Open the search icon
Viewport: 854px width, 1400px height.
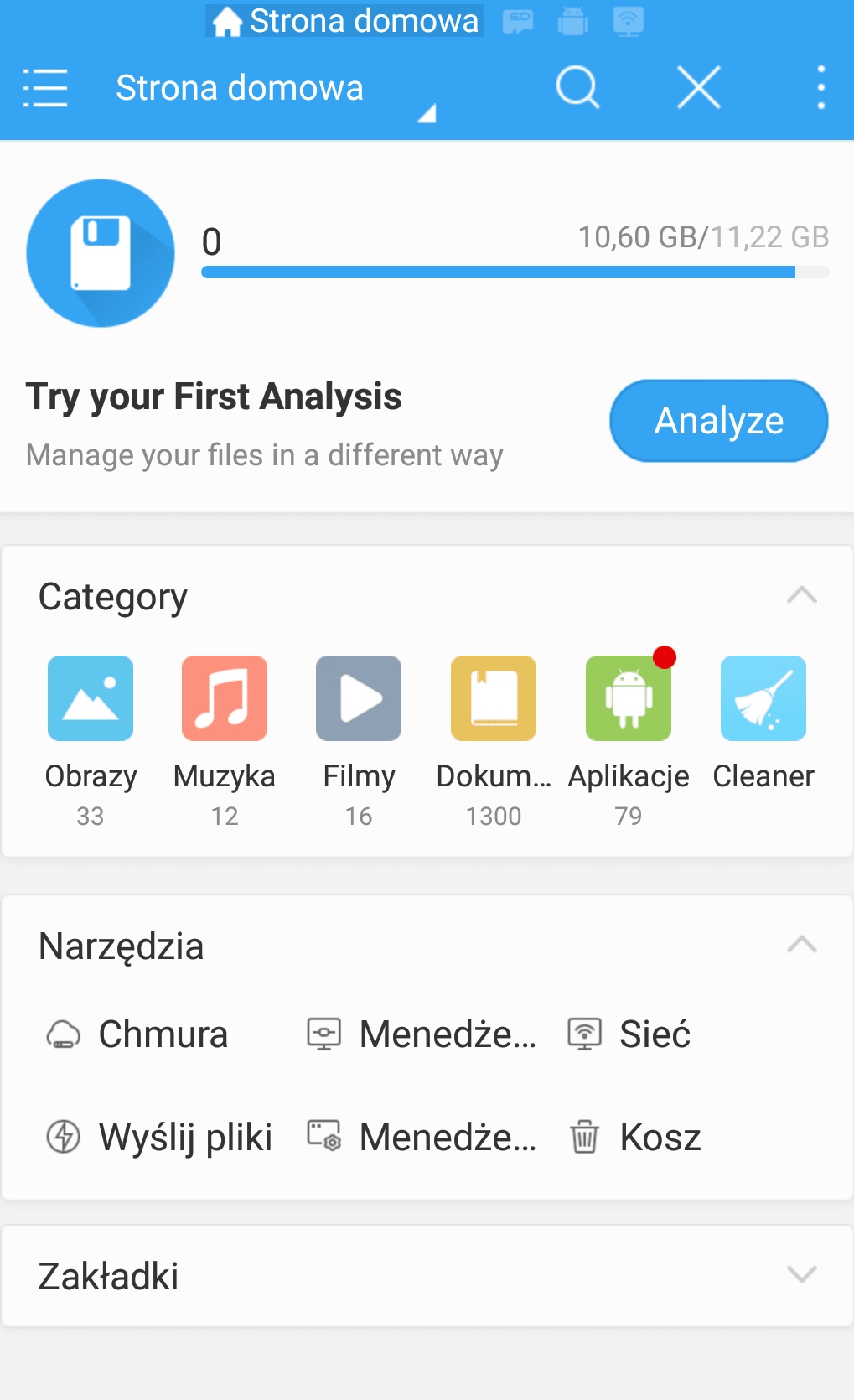[577, 87]
